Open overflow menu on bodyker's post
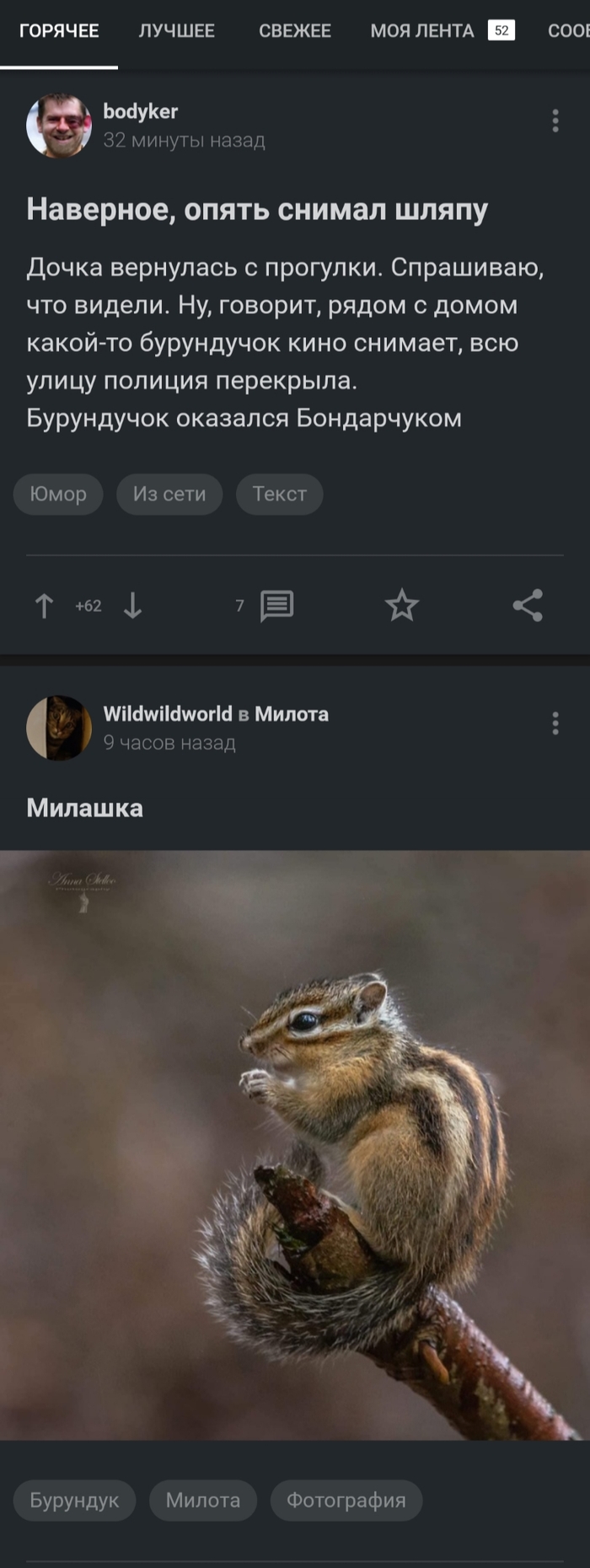590x1568 pixels. (x=555, y=121)
